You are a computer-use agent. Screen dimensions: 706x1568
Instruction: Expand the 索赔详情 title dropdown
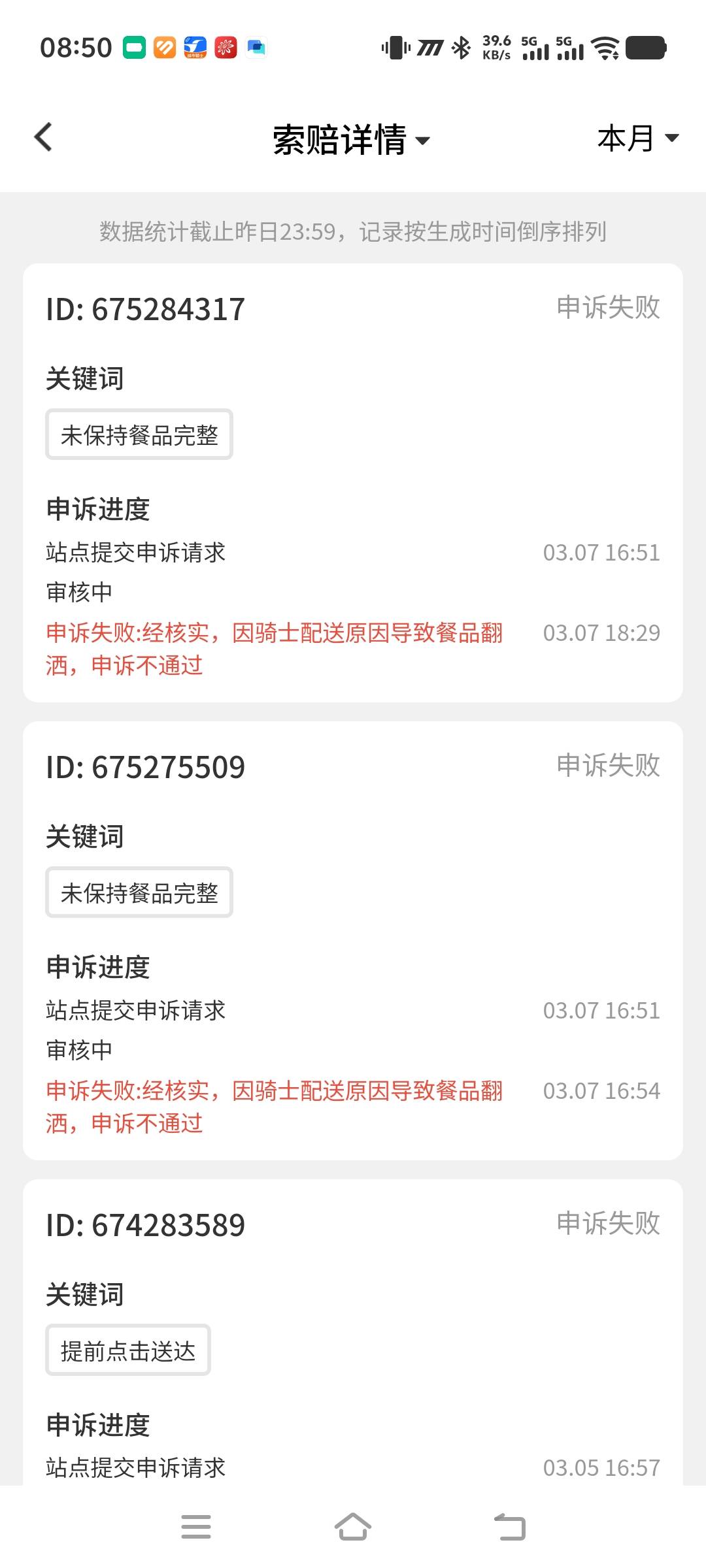352,140
